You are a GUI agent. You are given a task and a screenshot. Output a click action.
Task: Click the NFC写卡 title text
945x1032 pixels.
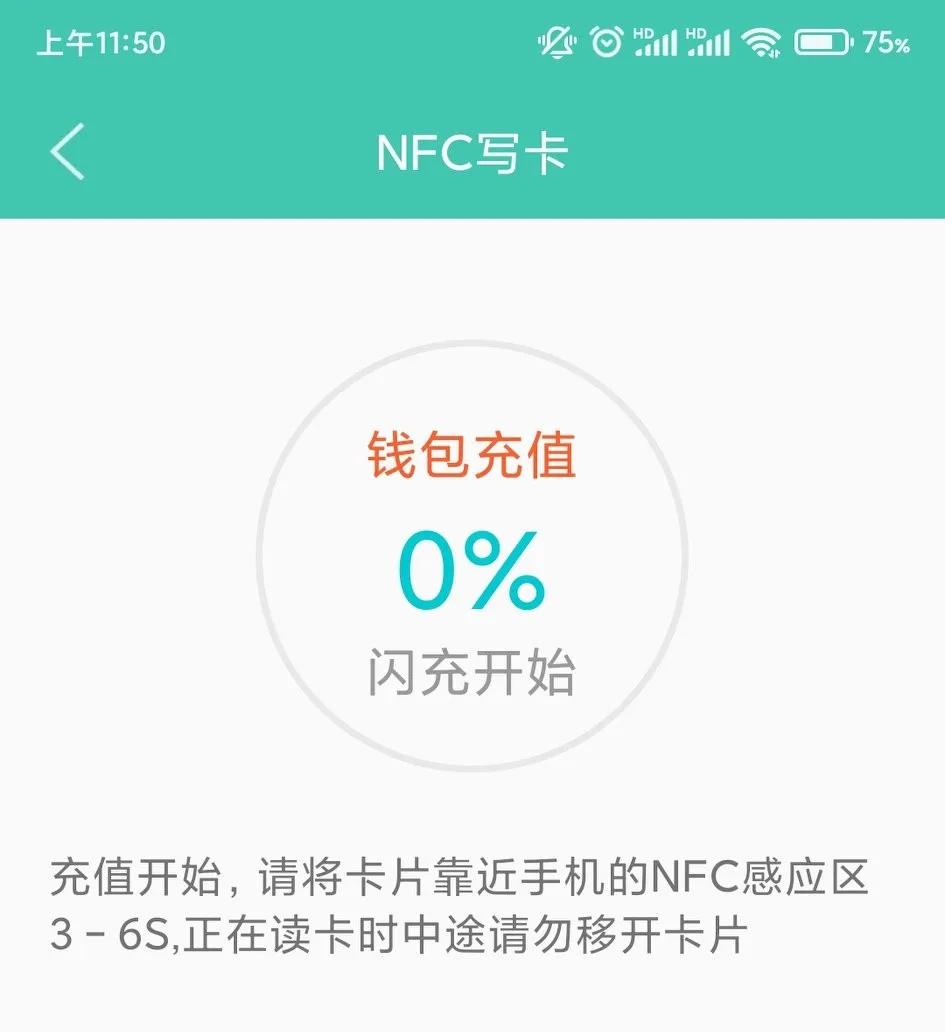[471, 152]
